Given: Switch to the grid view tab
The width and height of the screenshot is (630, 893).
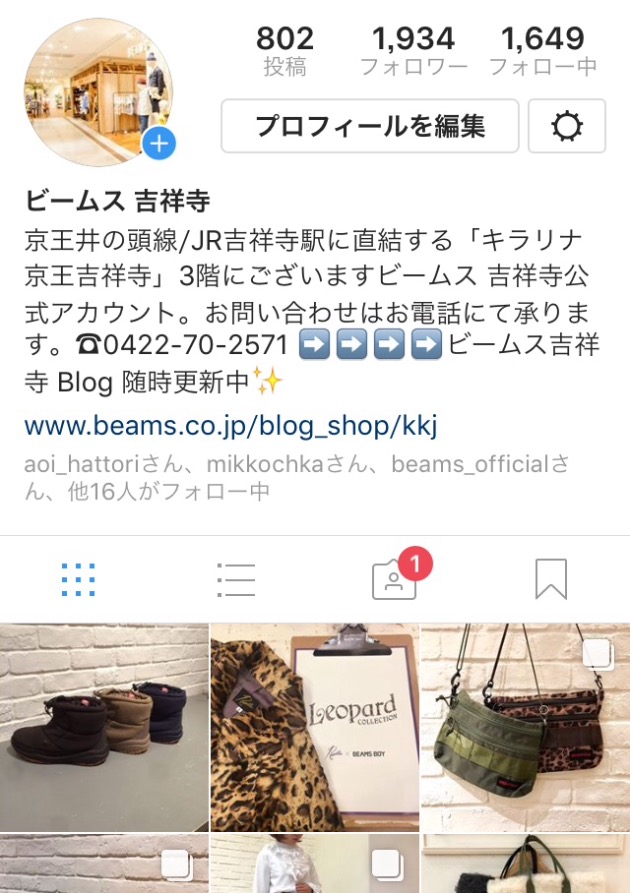Looking at the screenshot, I should 78,579.
